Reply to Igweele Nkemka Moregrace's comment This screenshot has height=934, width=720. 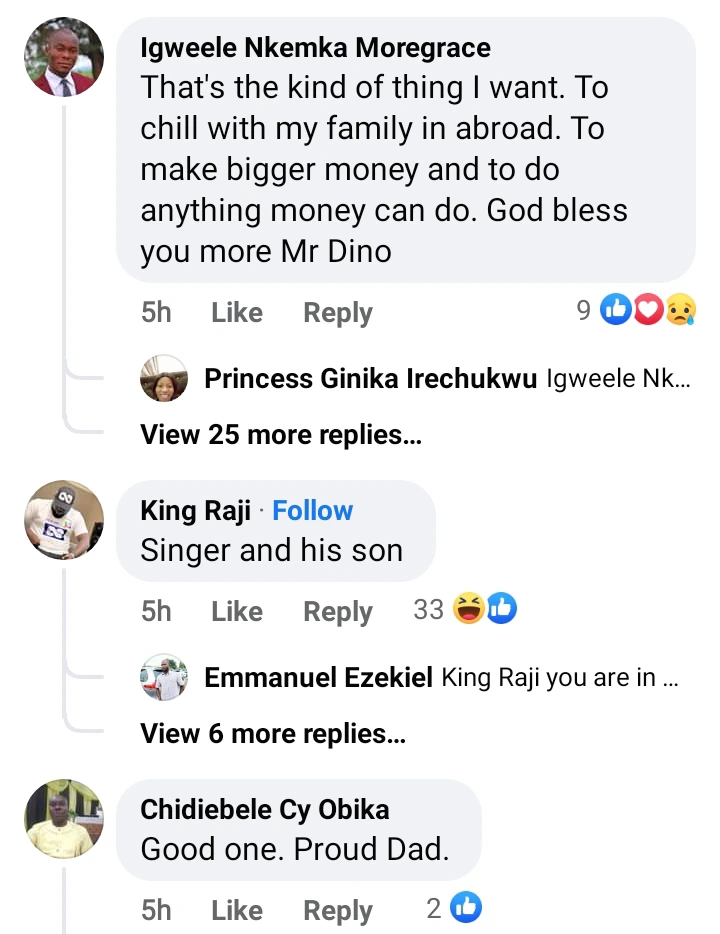click(338, 313)
